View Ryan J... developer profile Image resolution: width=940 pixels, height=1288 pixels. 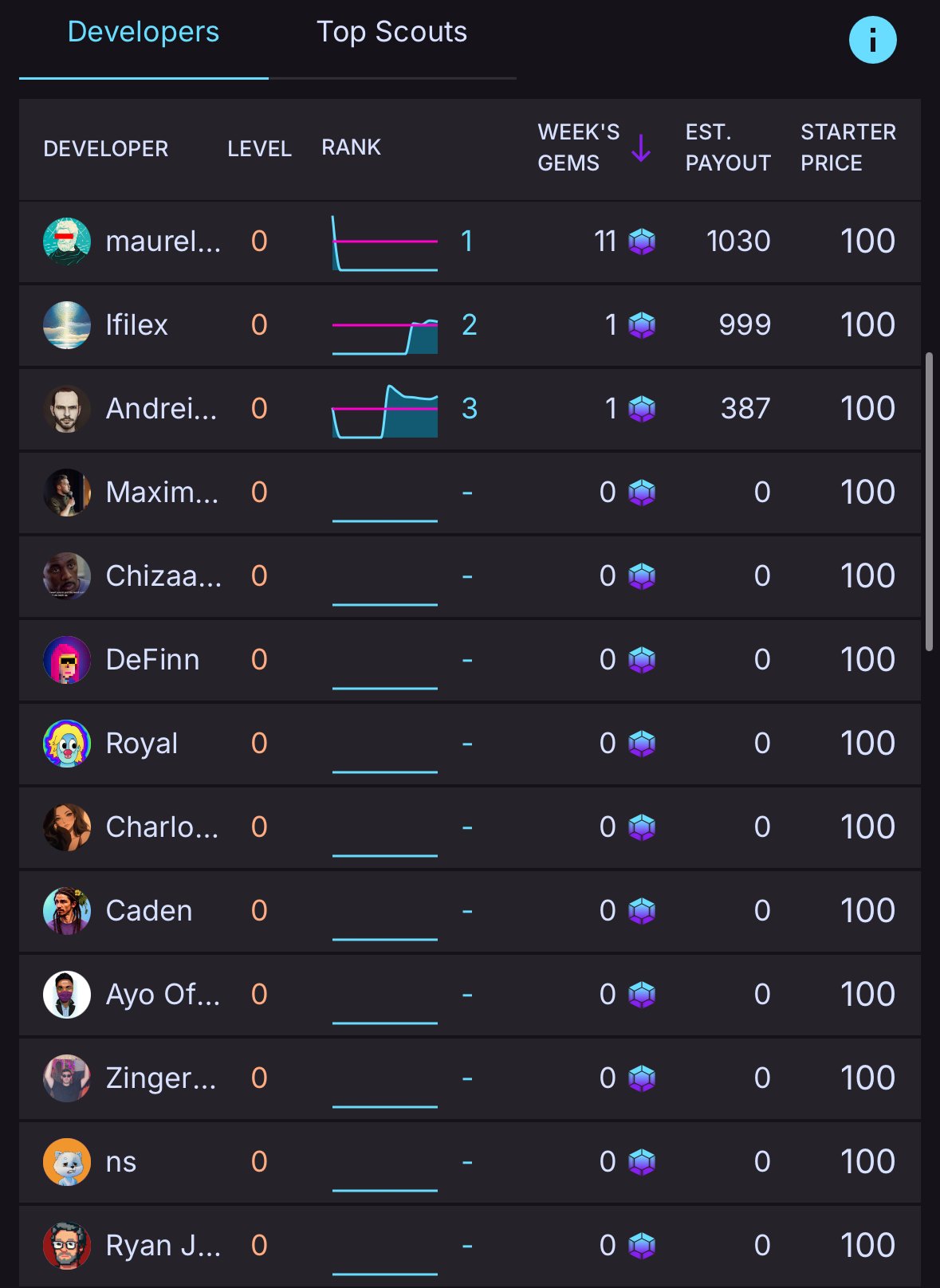pyautogui.click(x=163, y=1246)
